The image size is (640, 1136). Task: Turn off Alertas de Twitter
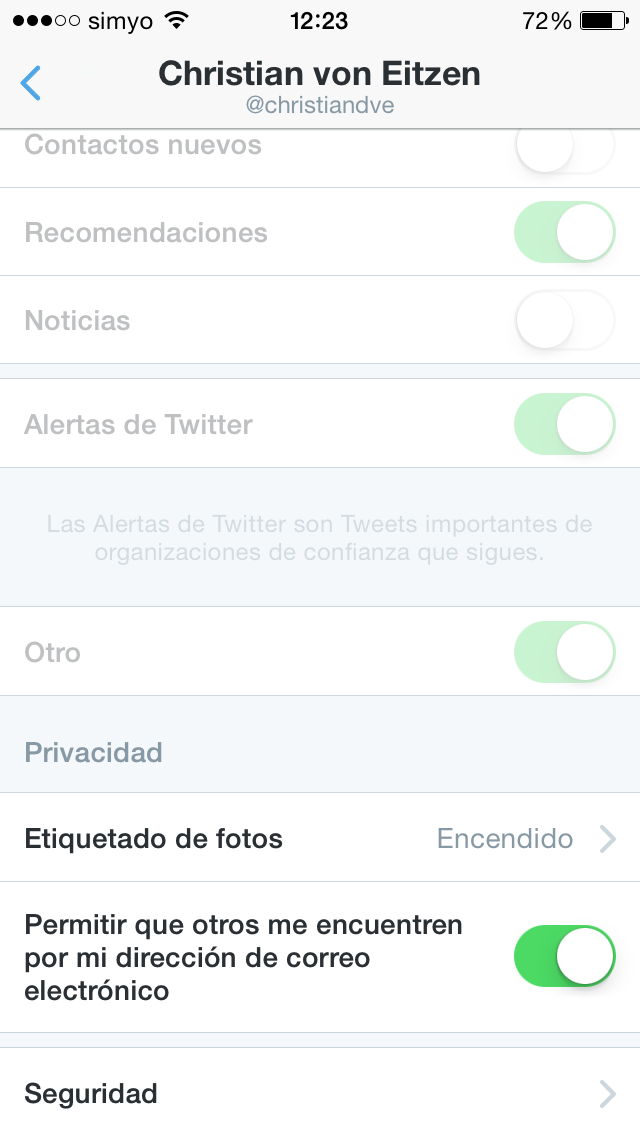pos(565,424)
